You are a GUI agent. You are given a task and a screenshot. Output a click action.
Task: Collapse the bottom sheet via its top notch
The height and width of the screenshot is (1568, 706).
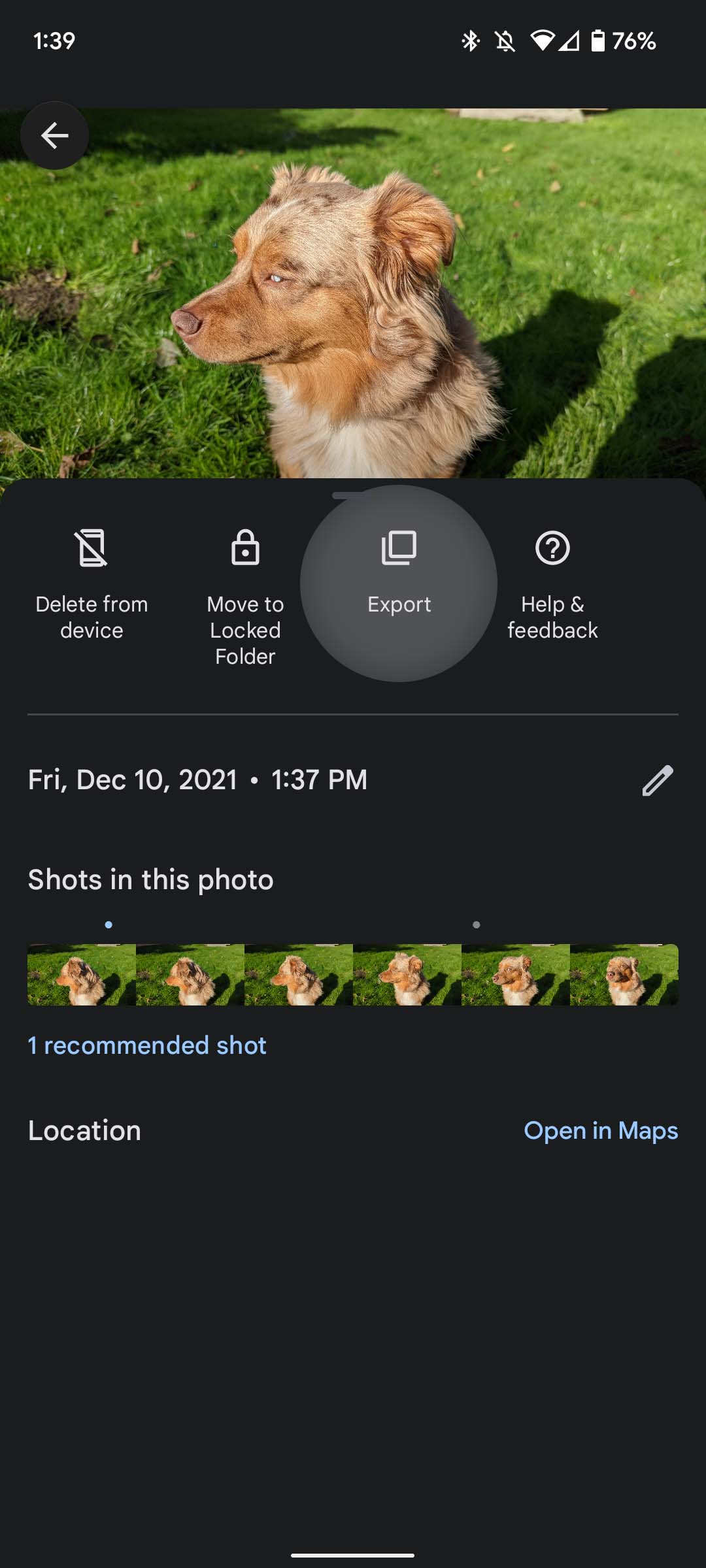[353, 495]
